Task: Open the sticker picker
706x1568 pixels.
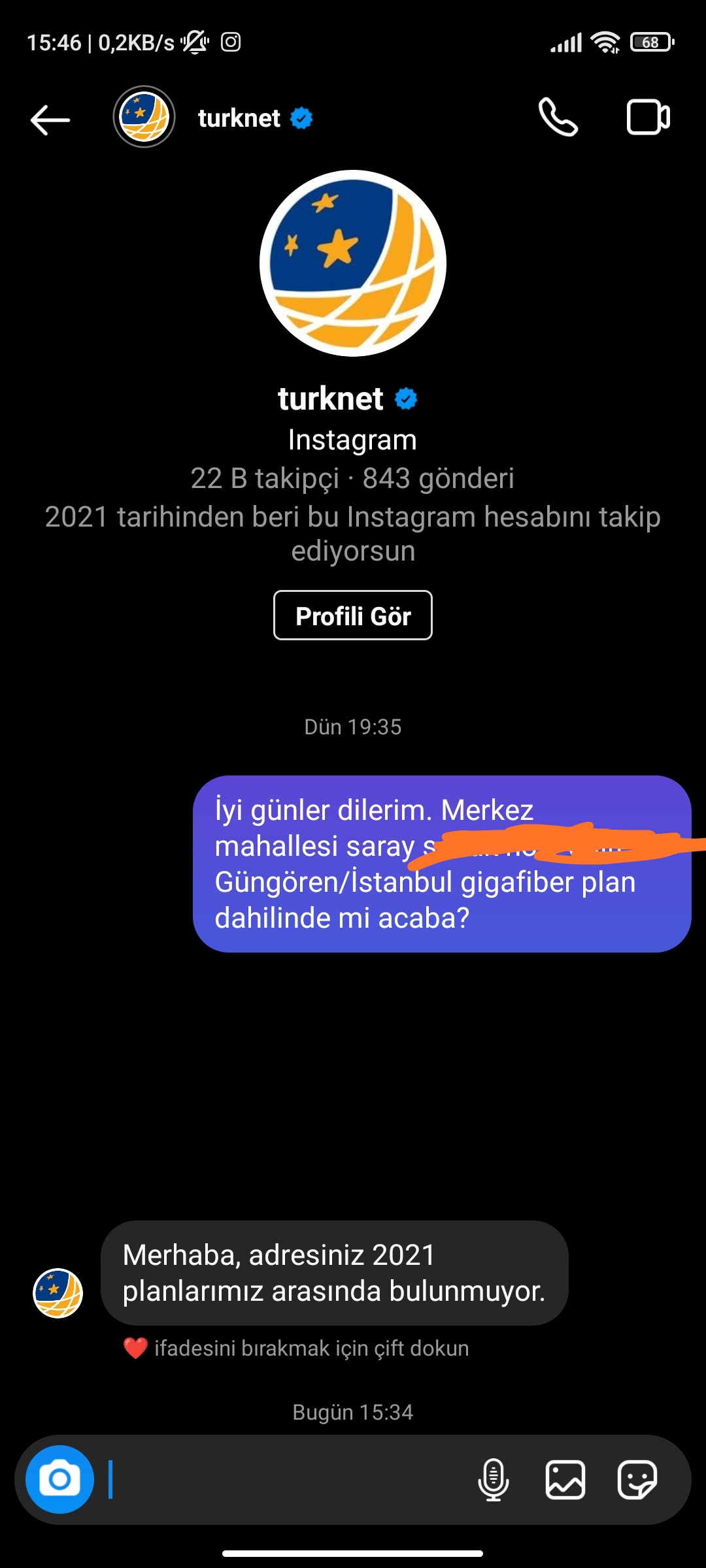Action: (x=637, y=1479)
